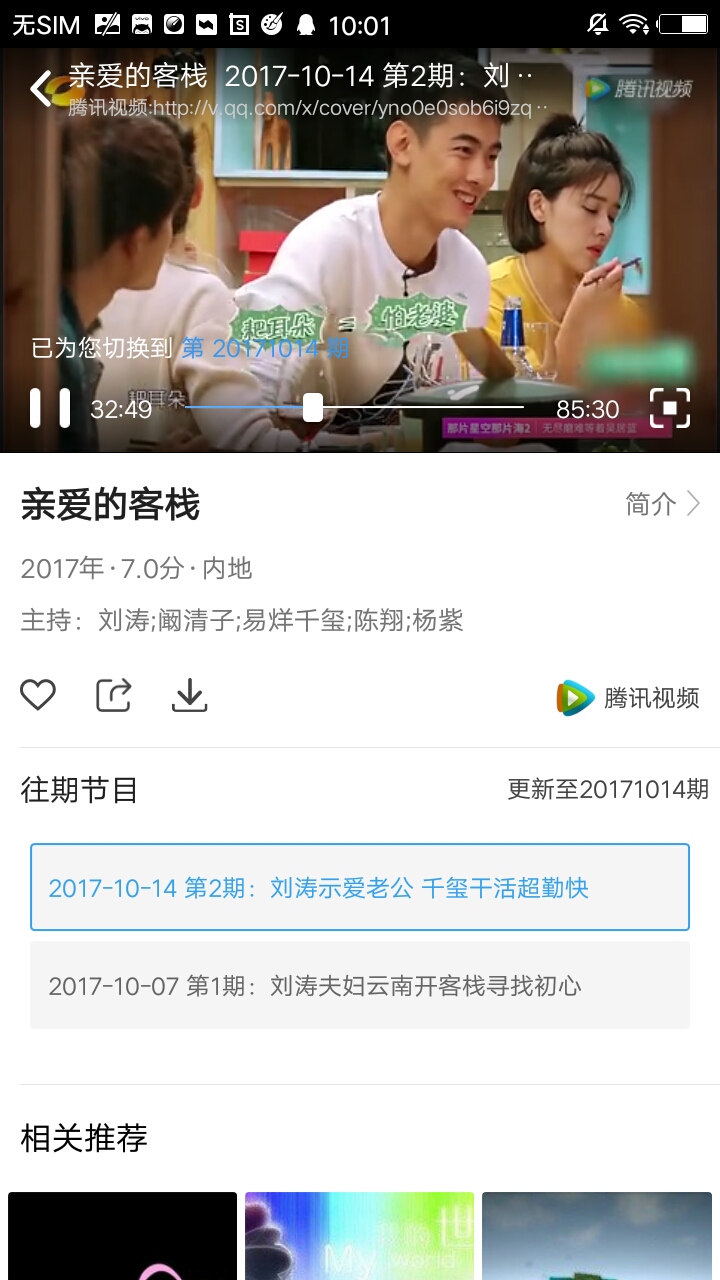The height and width of the screenshot is (1280, 720).
Task: Open the My World recommended video
Action: (359, 1236)
